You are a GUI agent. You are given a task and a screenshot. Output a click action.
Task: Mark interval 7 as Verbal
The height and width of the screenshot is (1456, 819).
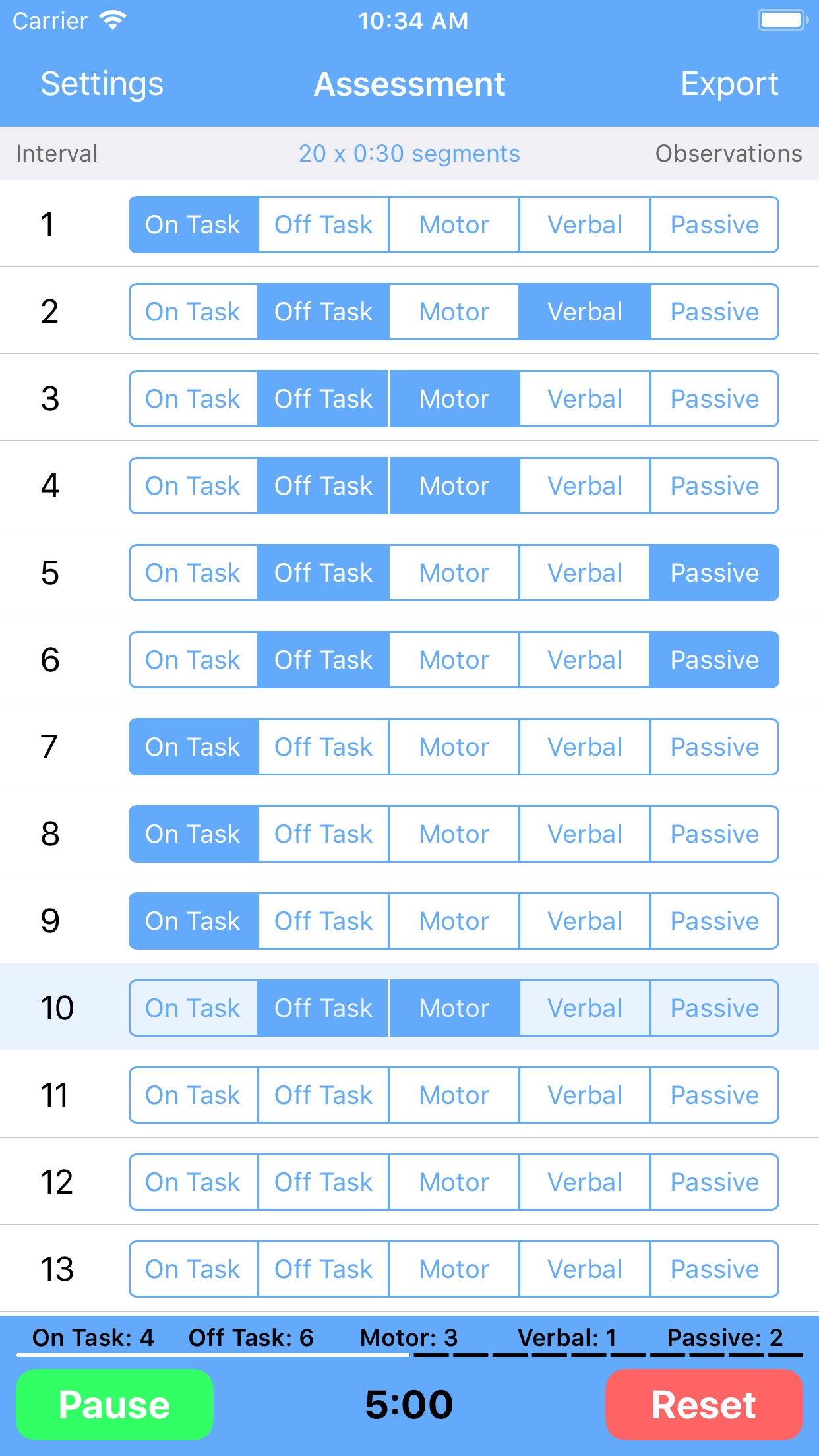tap(584, 746)
